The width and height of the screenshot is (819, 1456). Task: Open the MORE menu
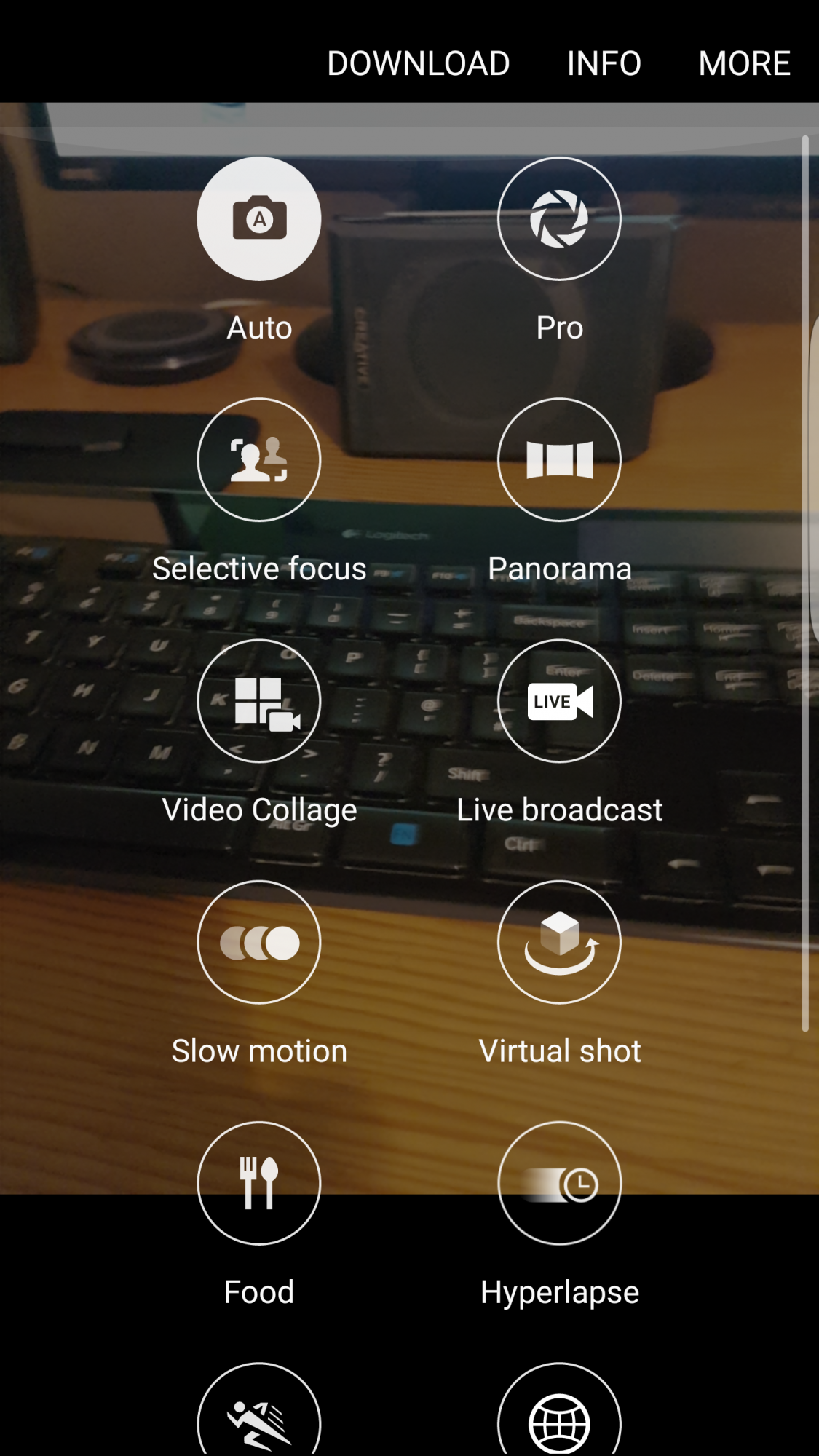point(744,63)
